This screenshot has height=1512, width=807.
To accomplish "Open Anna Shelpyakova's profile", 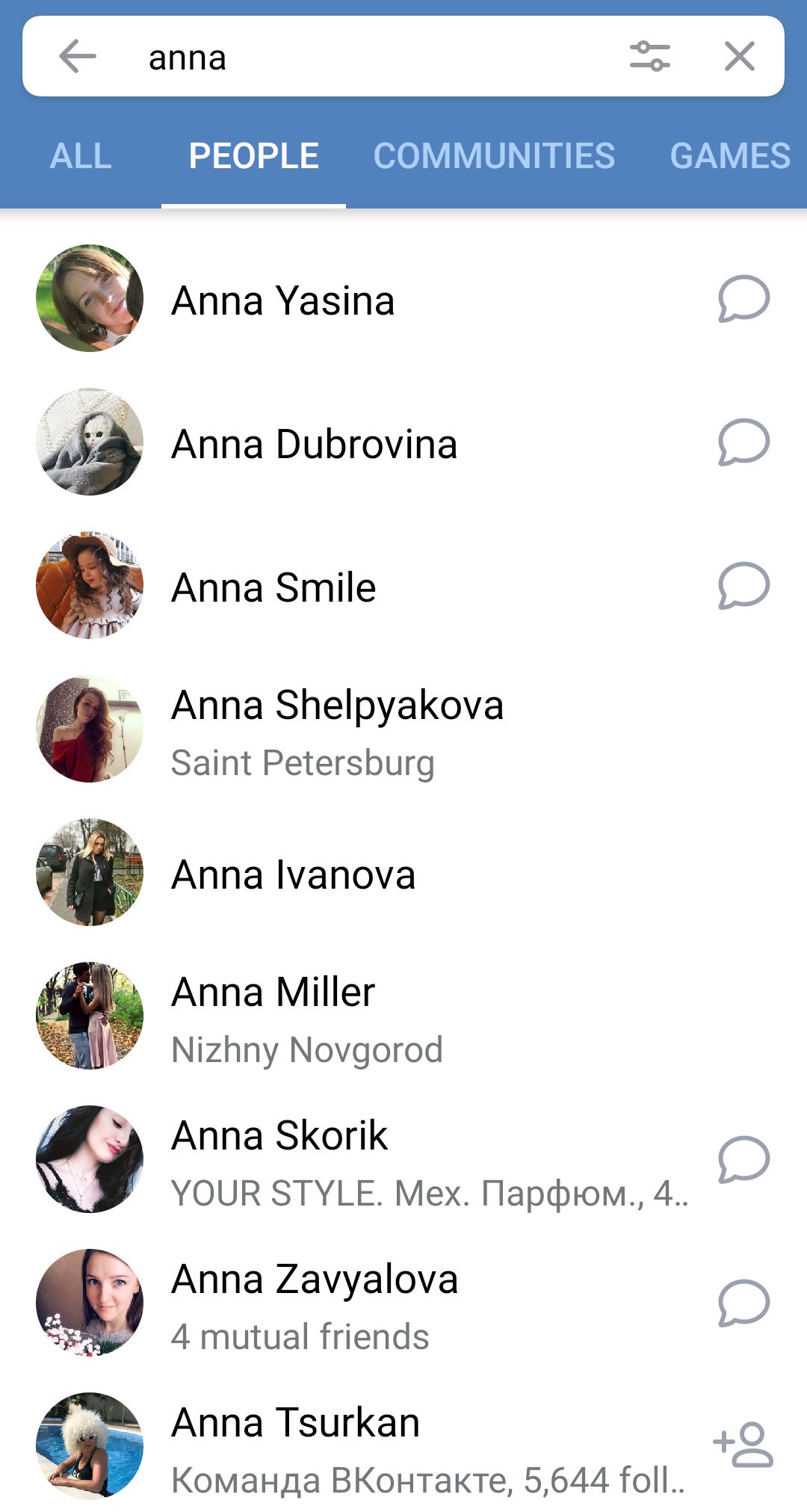I will click(337, 706).
